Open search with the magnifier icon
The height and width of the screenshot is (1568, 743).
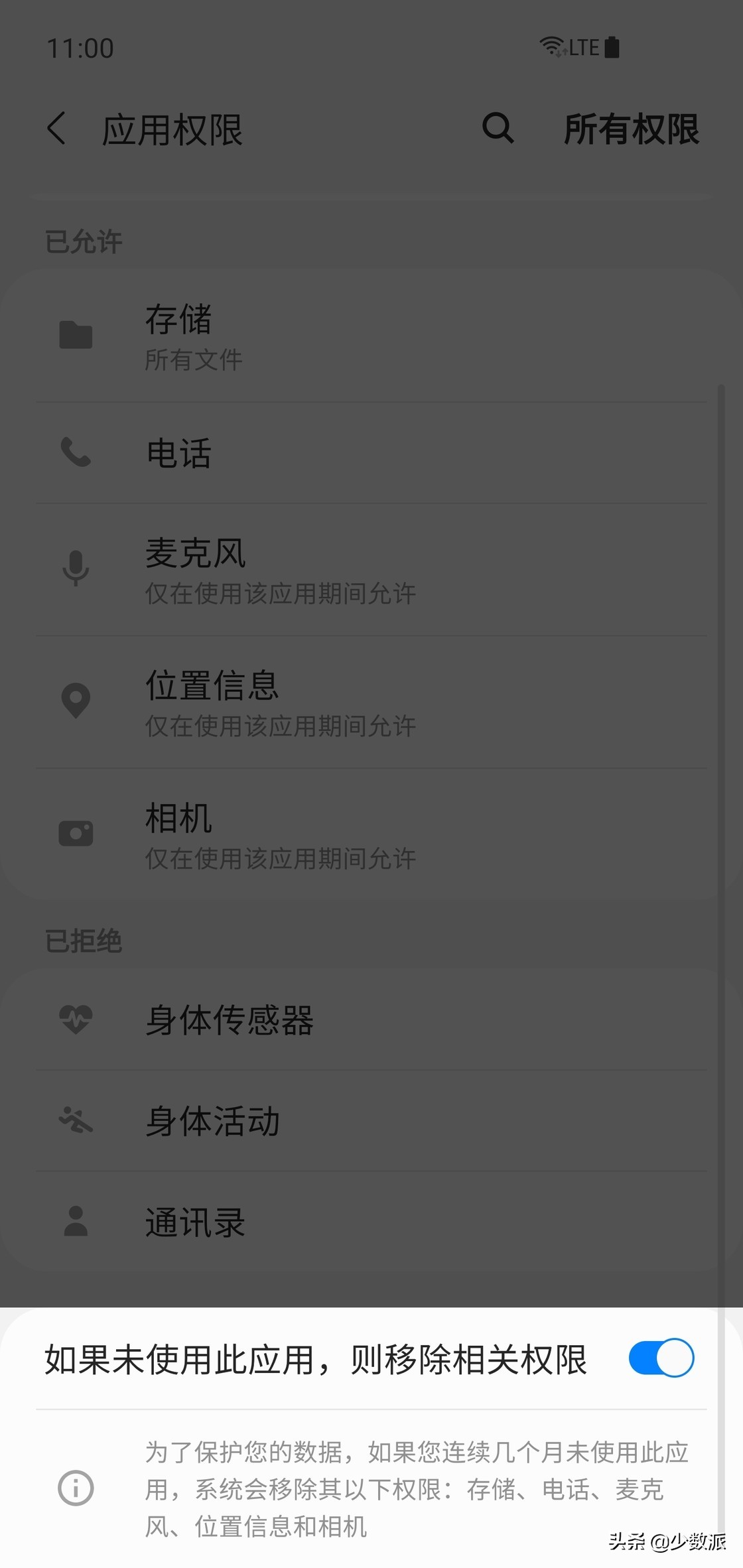coord(497,130)
